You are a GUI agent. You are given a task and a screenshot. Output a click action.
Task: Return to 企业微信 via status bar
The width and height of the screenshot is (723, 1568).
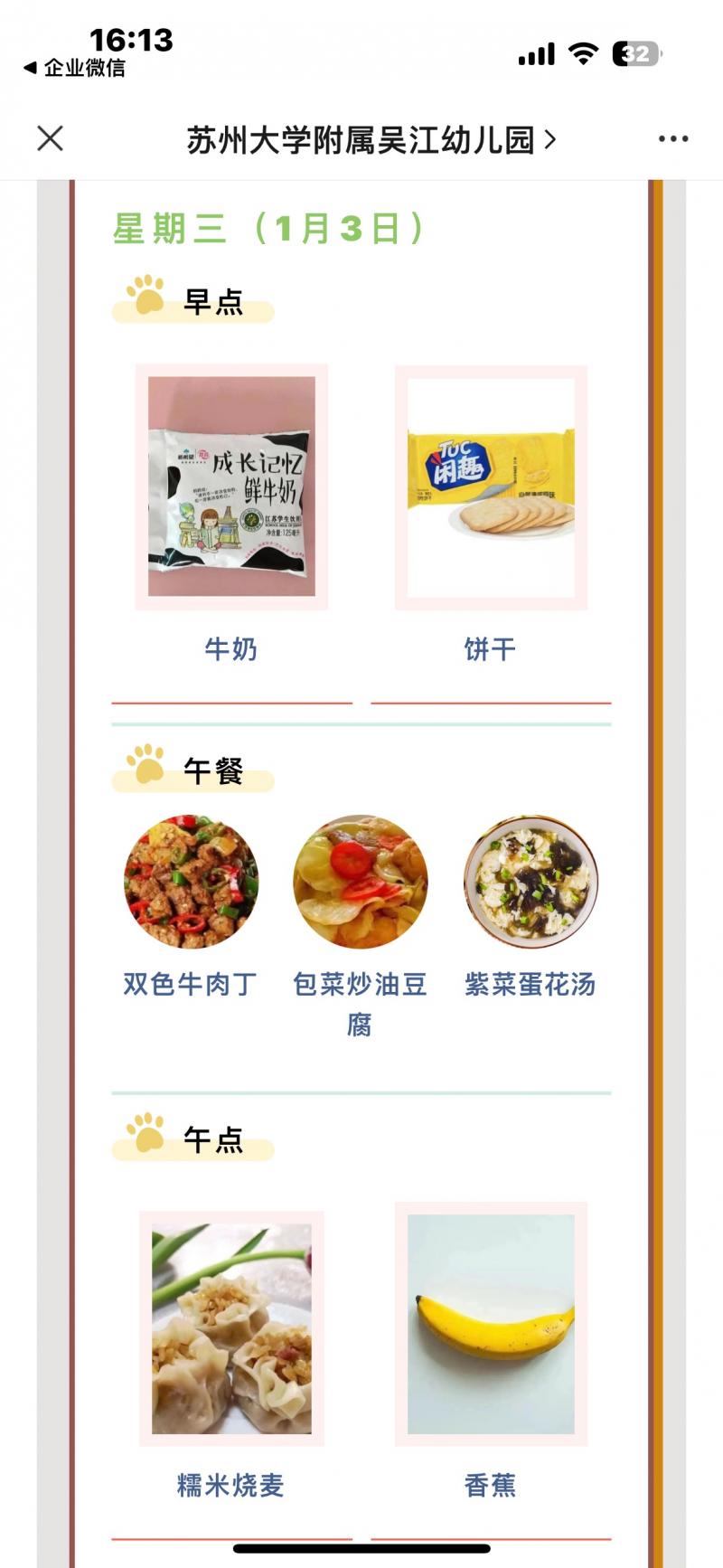[x=74, y=69]
